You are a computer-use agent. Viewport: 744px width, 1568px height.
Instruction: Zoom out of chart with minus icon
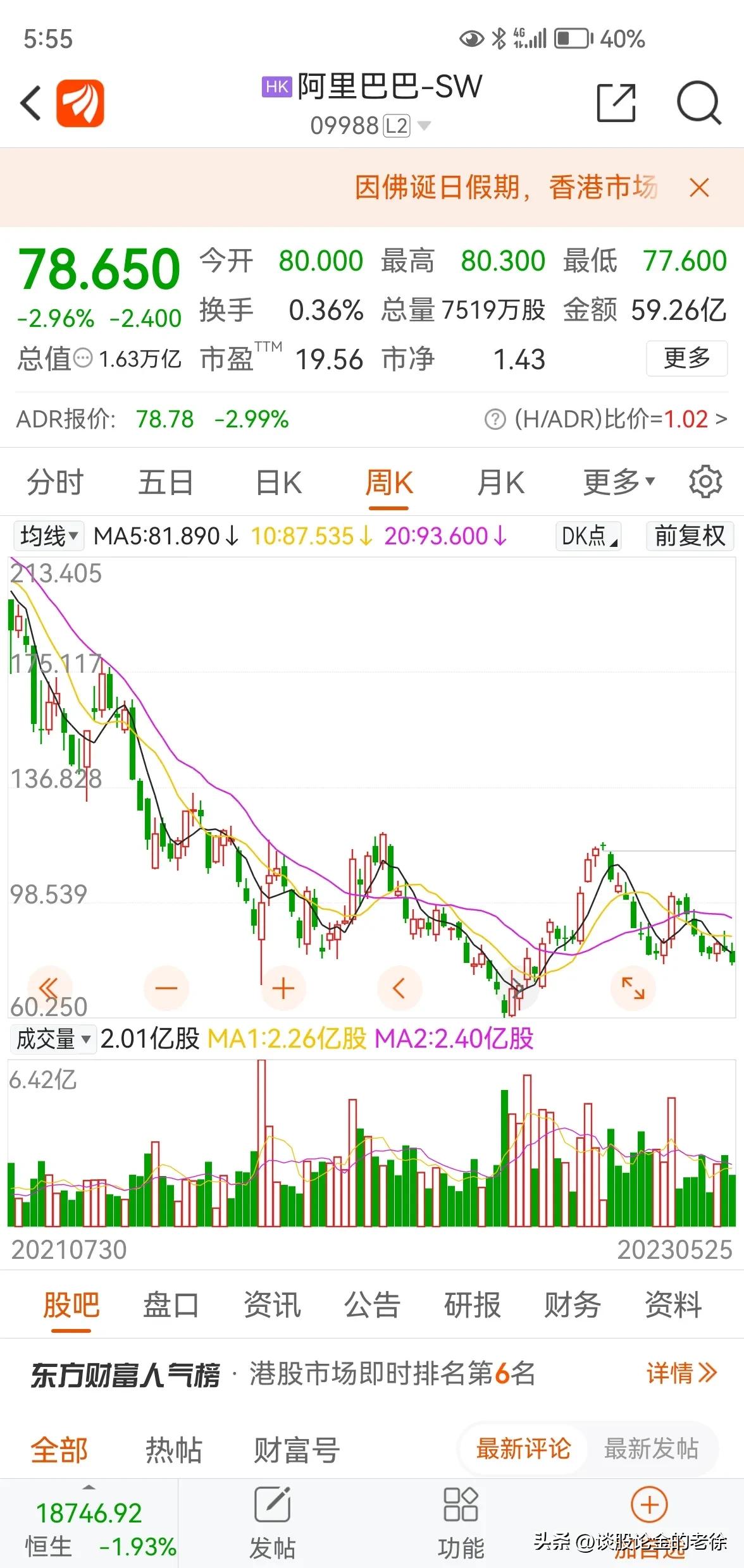[166, 988]
